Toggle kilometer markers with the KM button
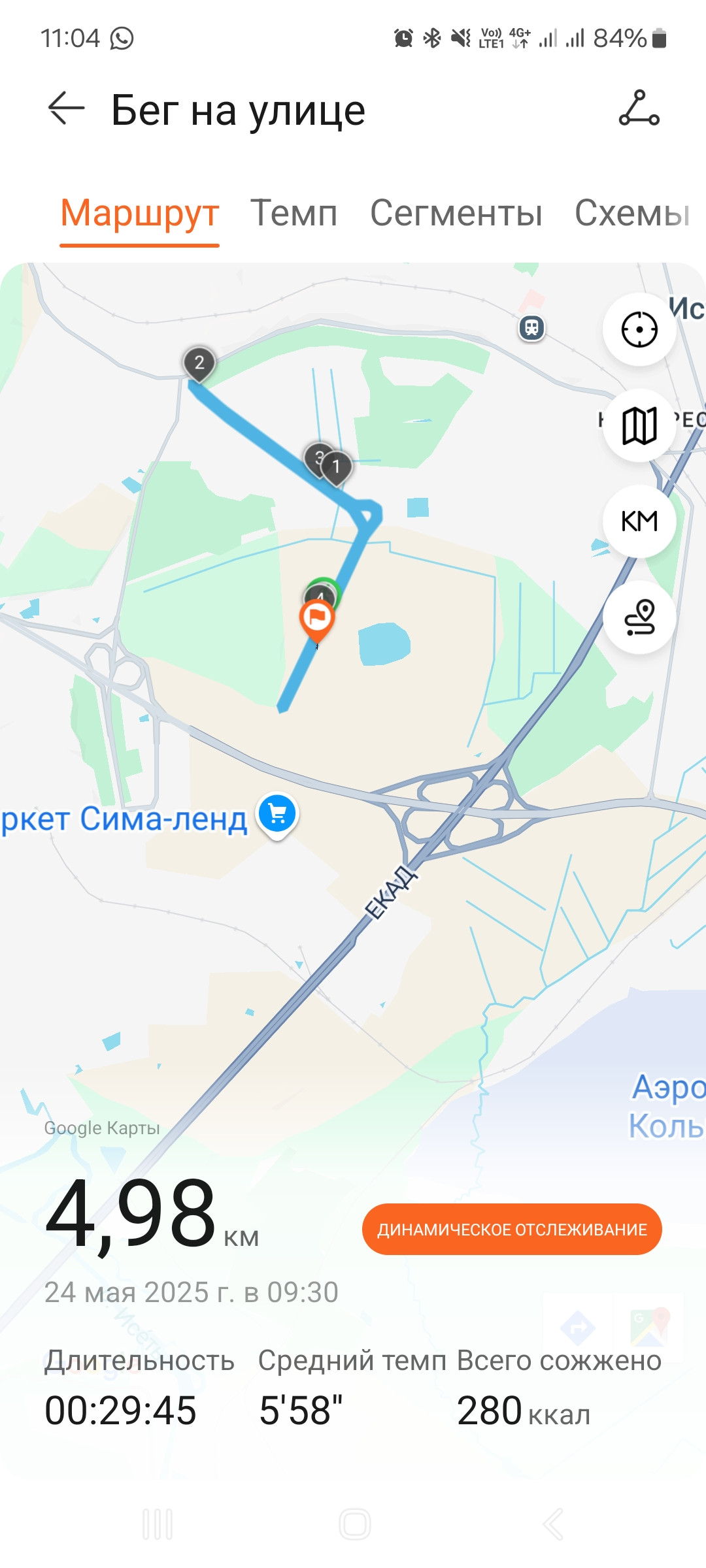706x1568 pixels. tap(639, 521)
